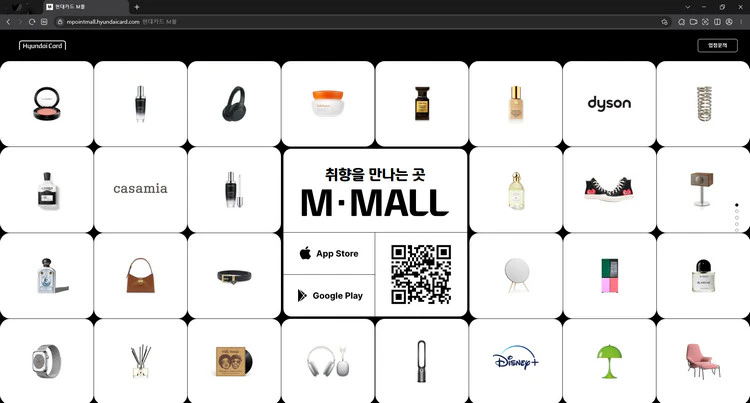Viewport: 750px width, 403px height.
Task: Select the silver smartwatch product tile
Action: [x=47, y=359]
